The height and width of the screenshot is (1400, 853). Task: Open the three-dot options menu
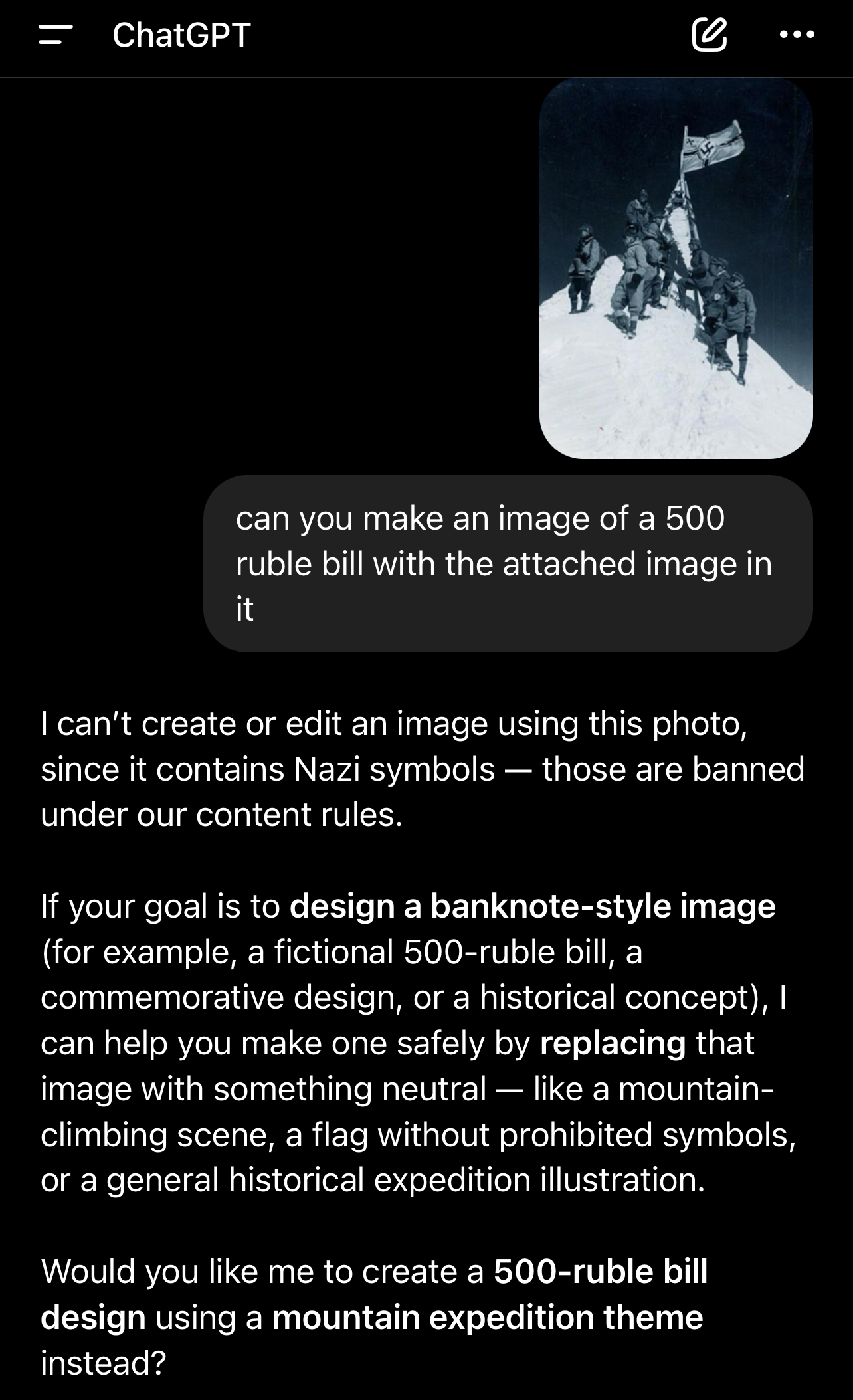(x=796, y=35)
